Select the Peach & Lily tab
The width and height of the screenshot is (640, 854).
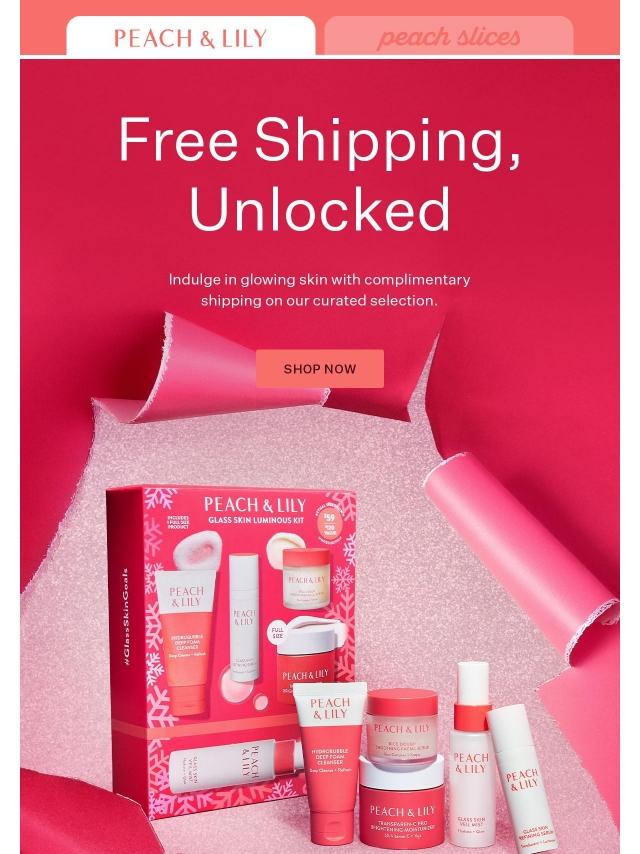point(191,36)
